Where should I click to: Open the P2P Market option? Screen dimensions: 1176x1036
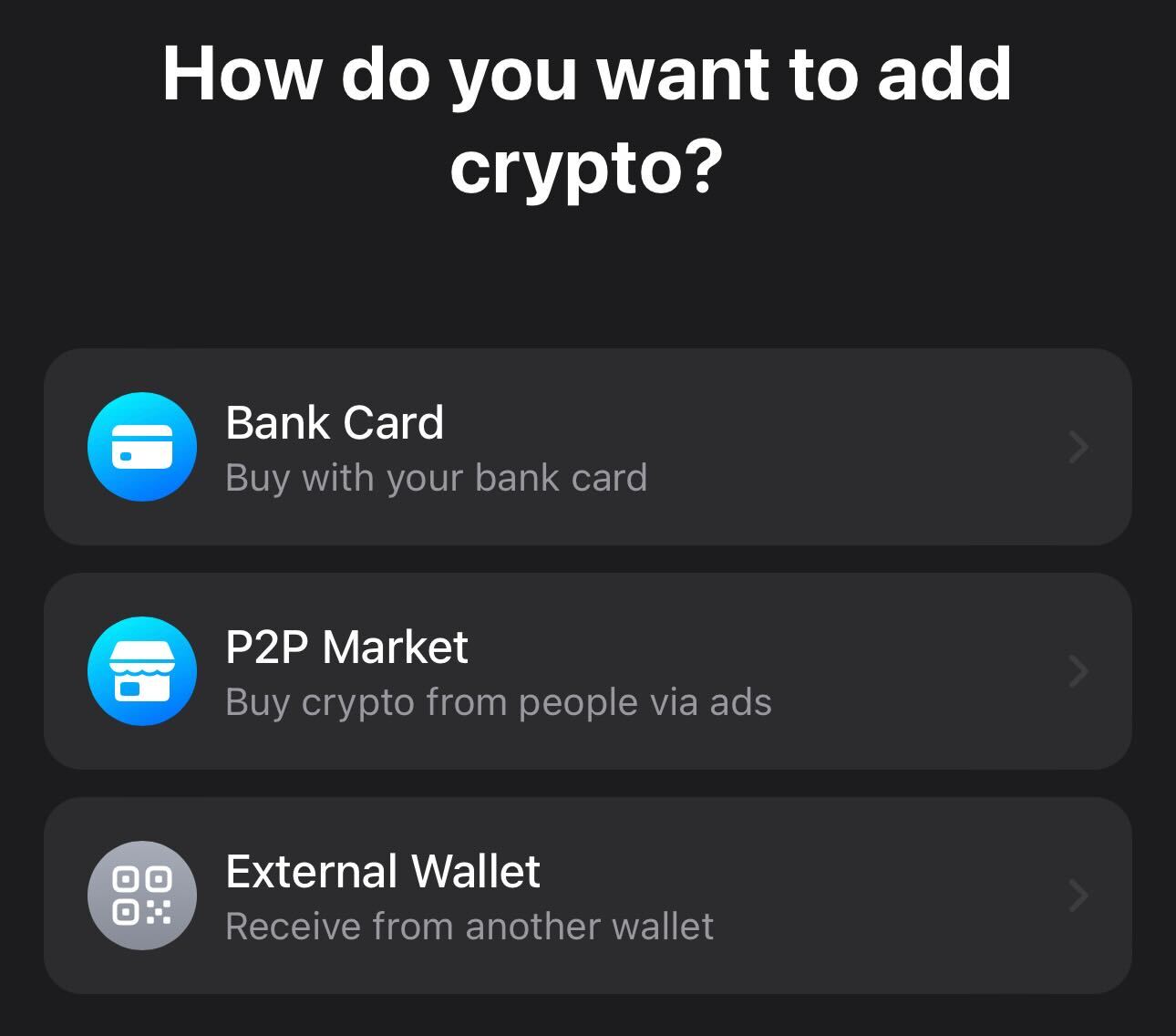click(587, 671)
